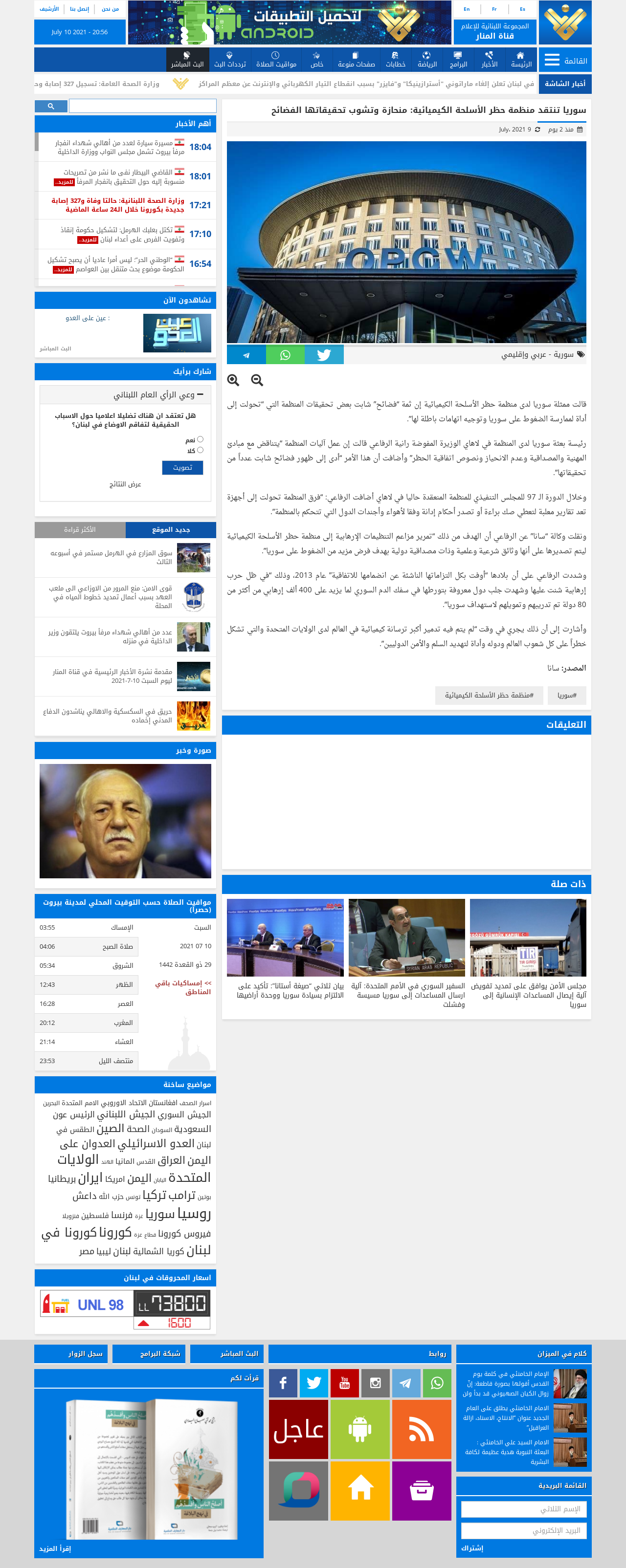Share article on Twitter
The image size is (626, 1568).
tap(324, 355)
